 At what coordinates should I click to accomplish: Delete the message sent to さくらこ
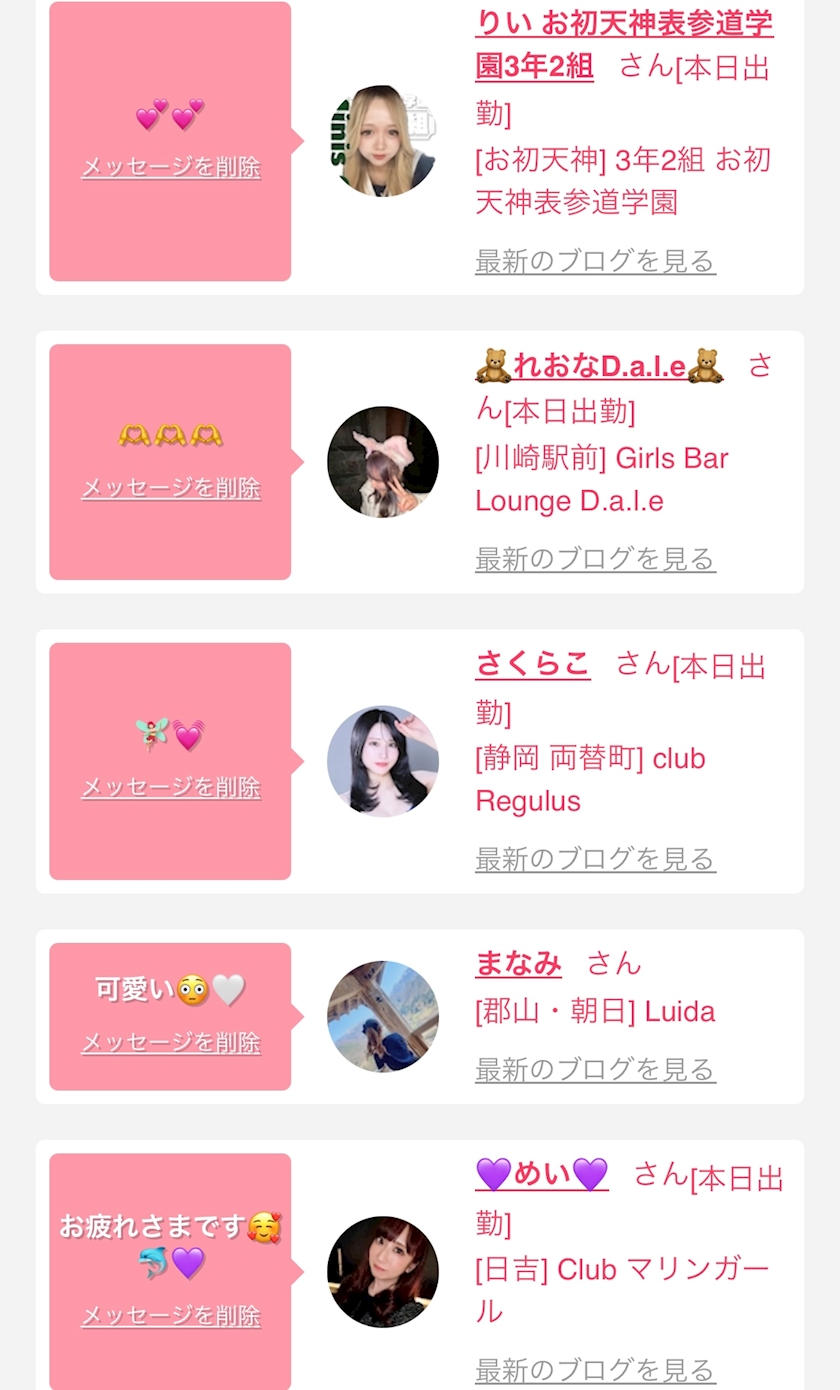point(171,787)
